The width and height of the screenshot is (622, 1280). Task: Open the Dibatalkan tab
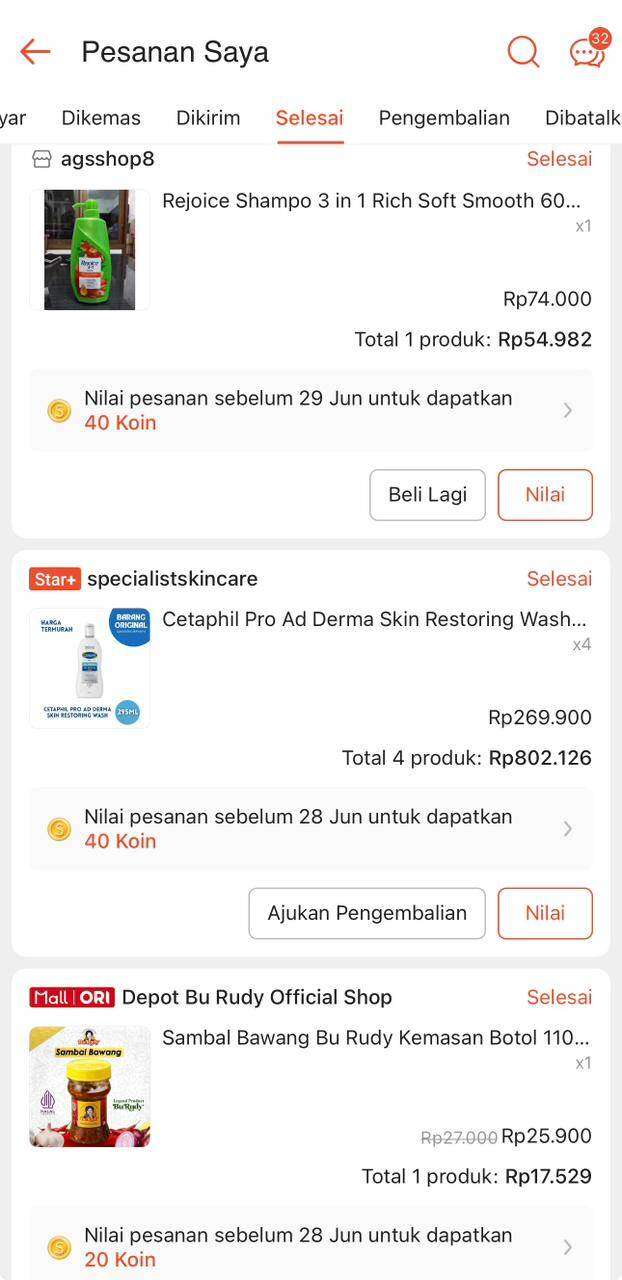pos(582,118)
